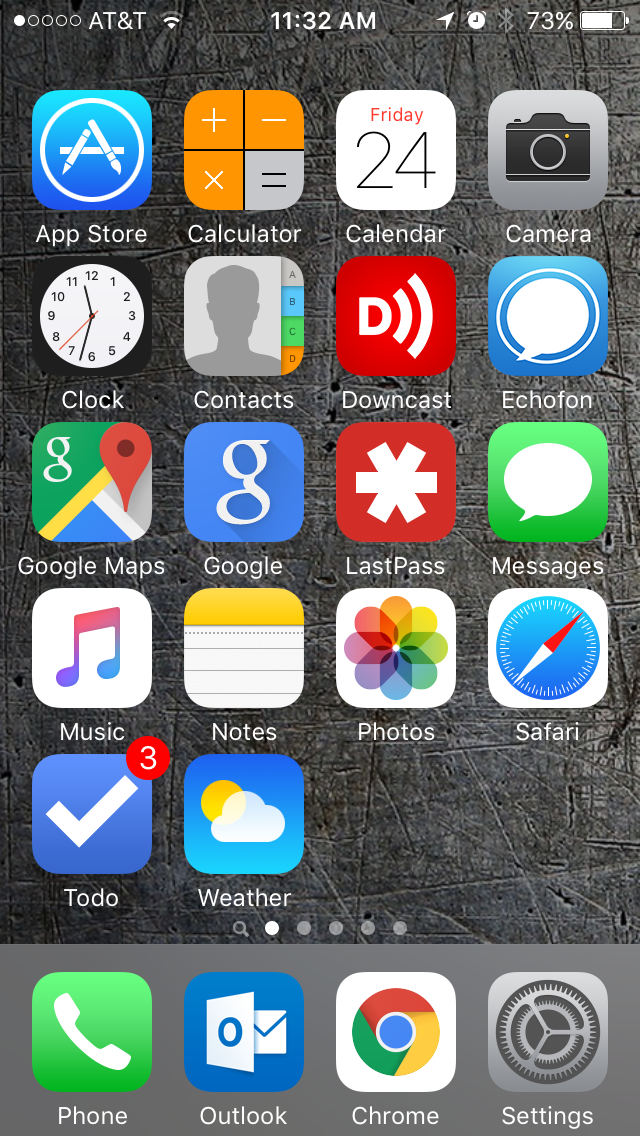
Task: Open the Calendar app
Action: (x=396, y=150)
